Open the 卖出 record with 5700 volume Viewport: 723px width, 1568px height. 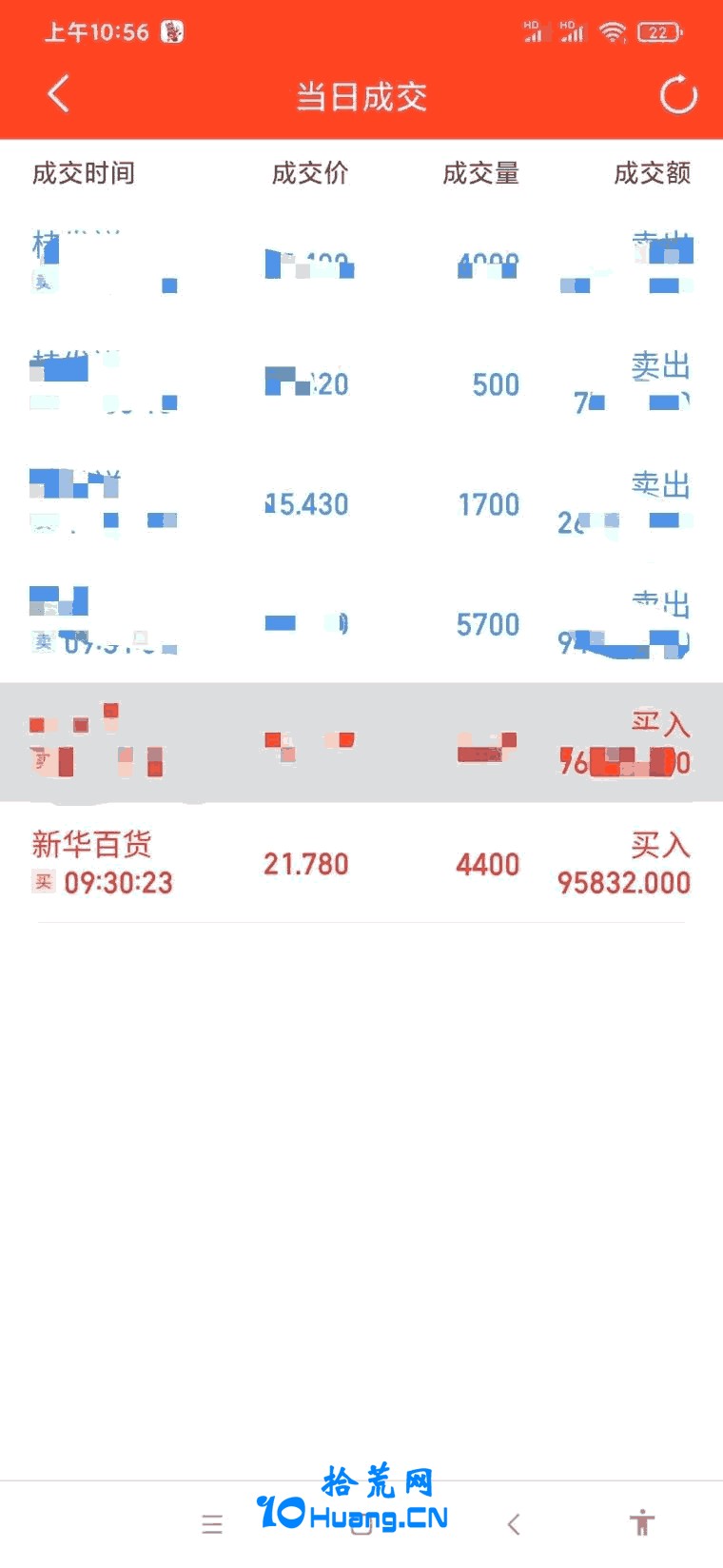[x=361, y=622]
